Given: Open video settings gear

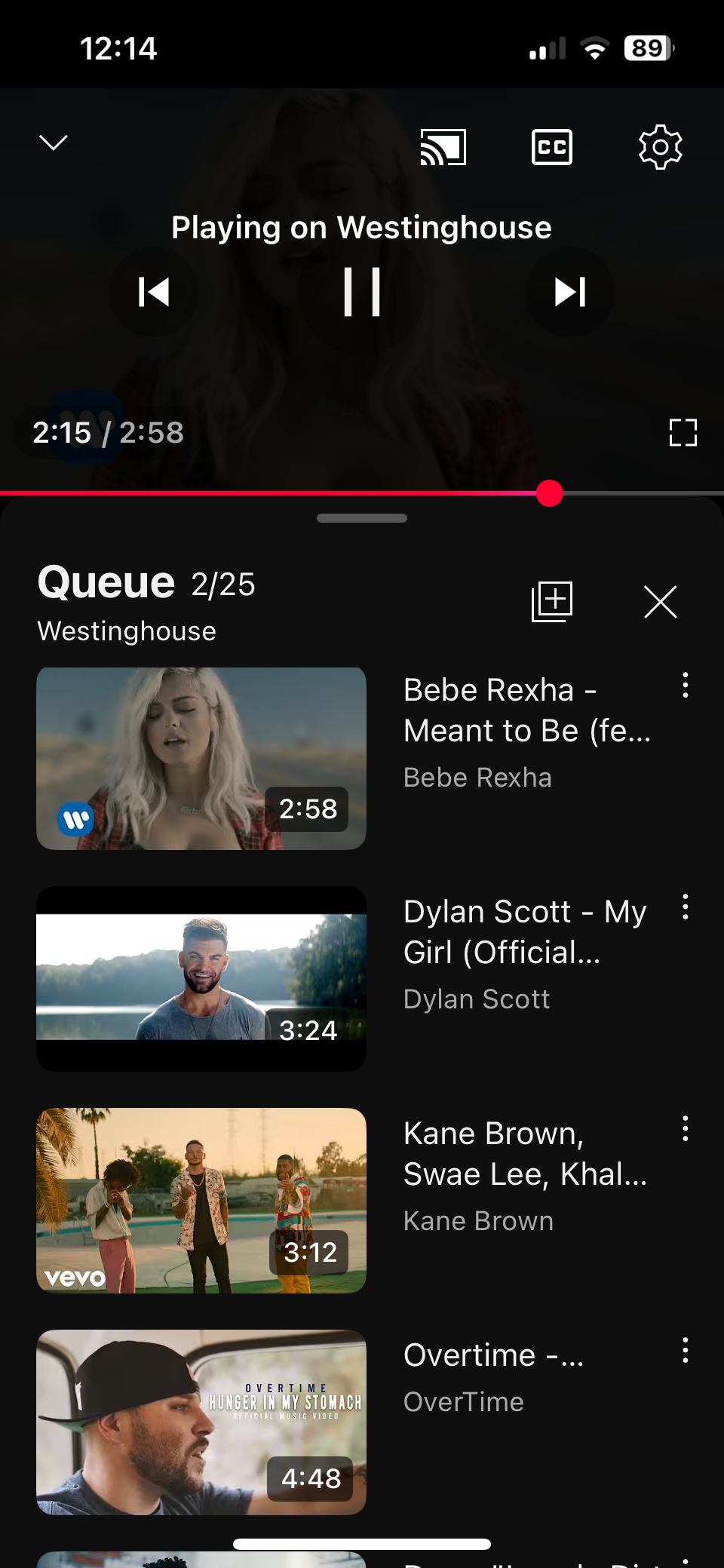Looking at the screenshot, I should click(660, 147).
